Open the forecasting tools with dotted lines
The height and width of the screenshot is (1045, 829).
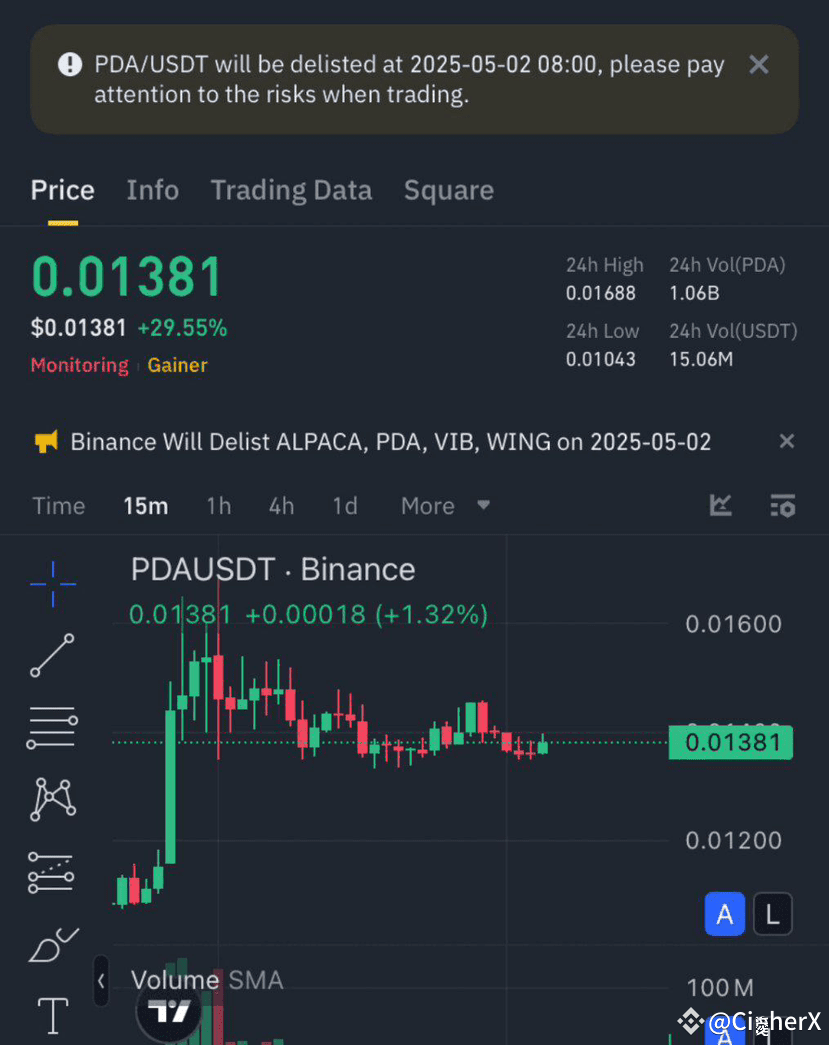pos(51,872)
